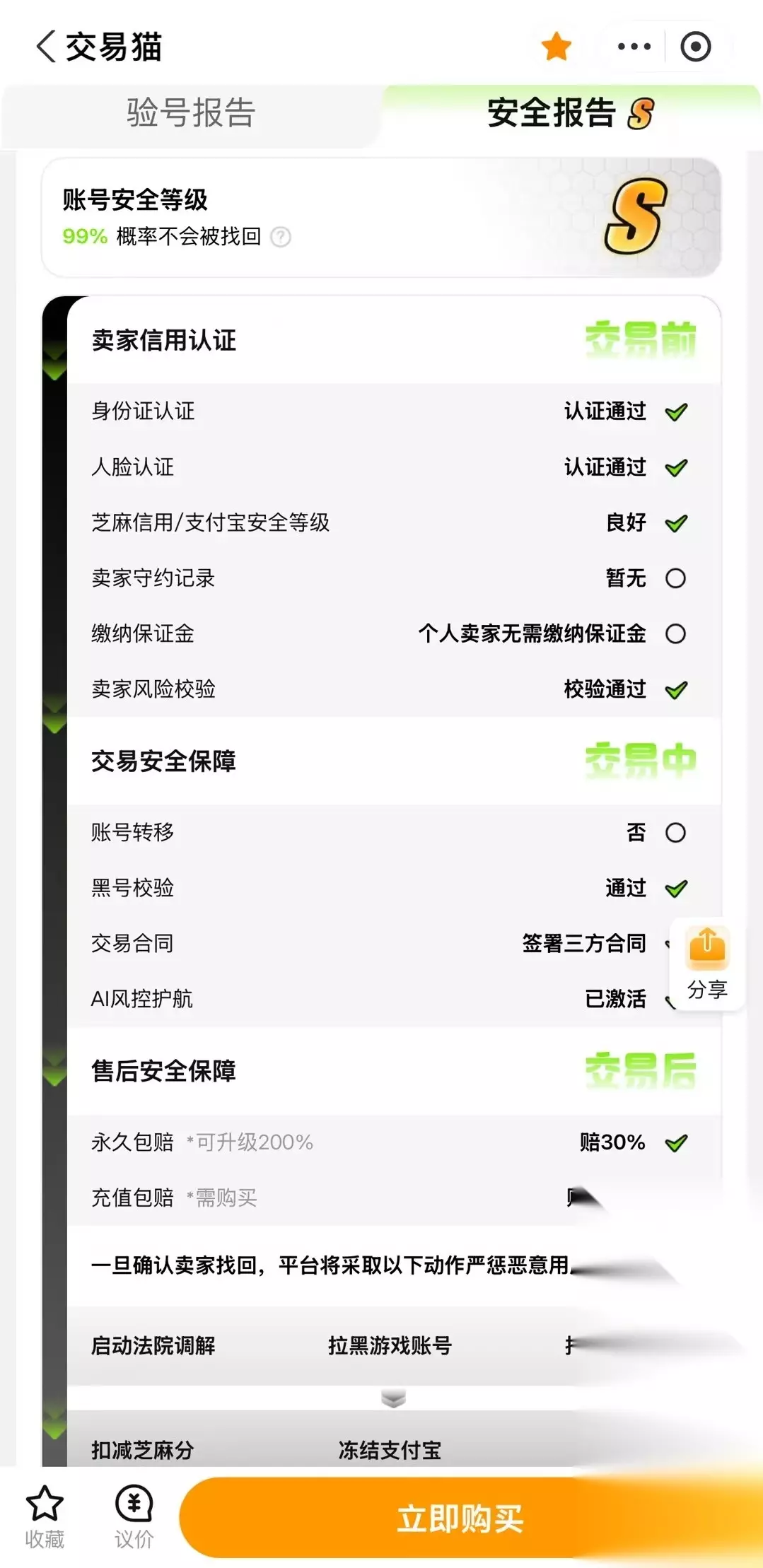Screen dimensions: 763x1568
Task: Switch to the 验号报告 tab
Action: pyautogui.click(x=191, y=113)
